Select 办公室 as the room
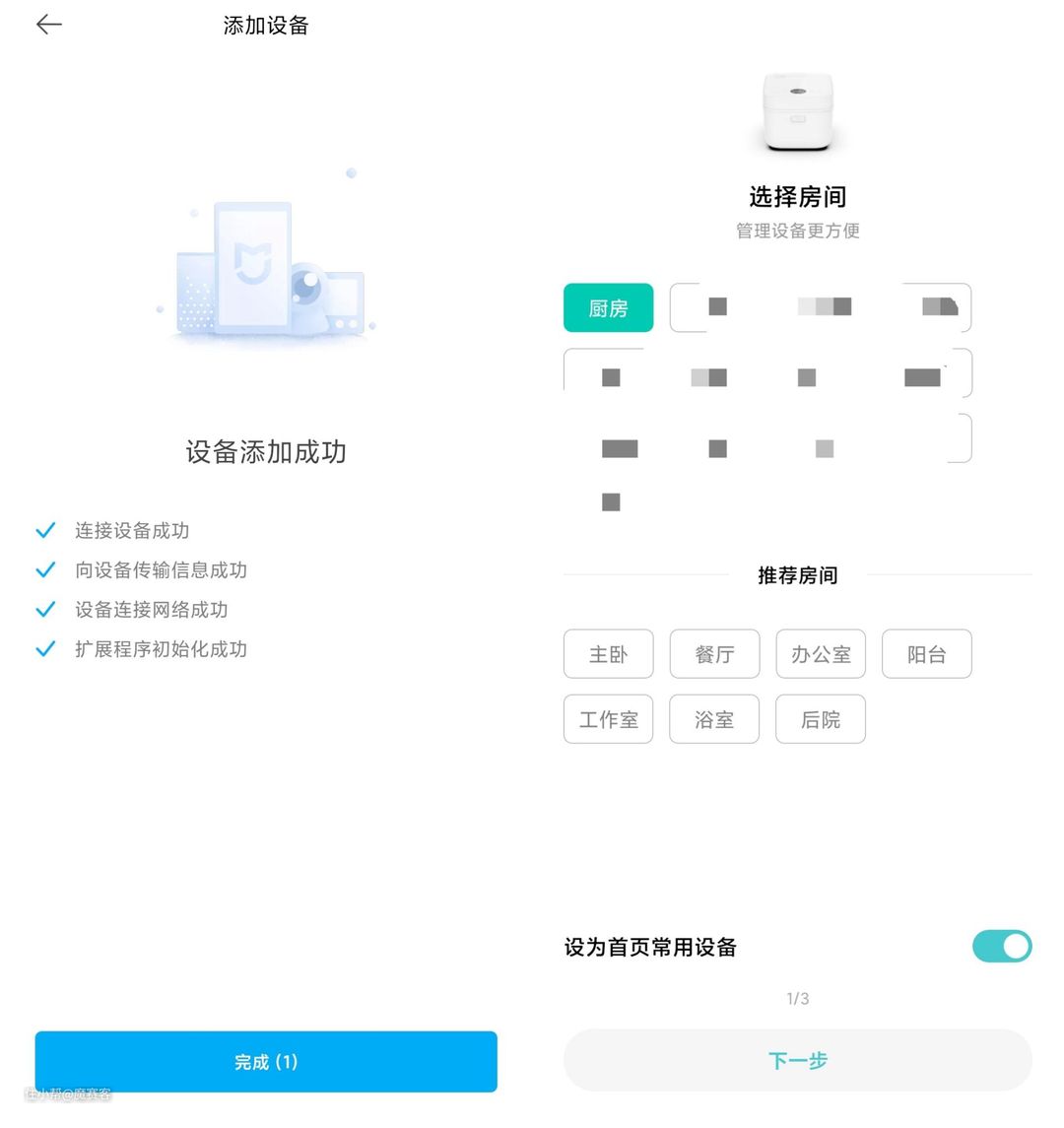The height and width of the screenshot is (1128, 1064). point(820,654)
